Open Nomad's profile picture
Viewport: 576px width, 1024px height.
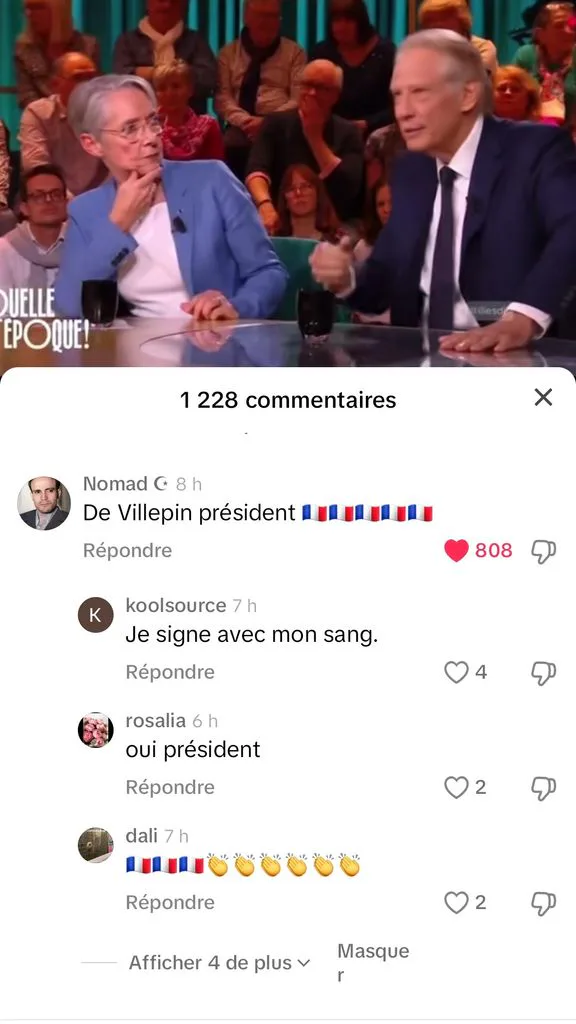tap(44, 503)
